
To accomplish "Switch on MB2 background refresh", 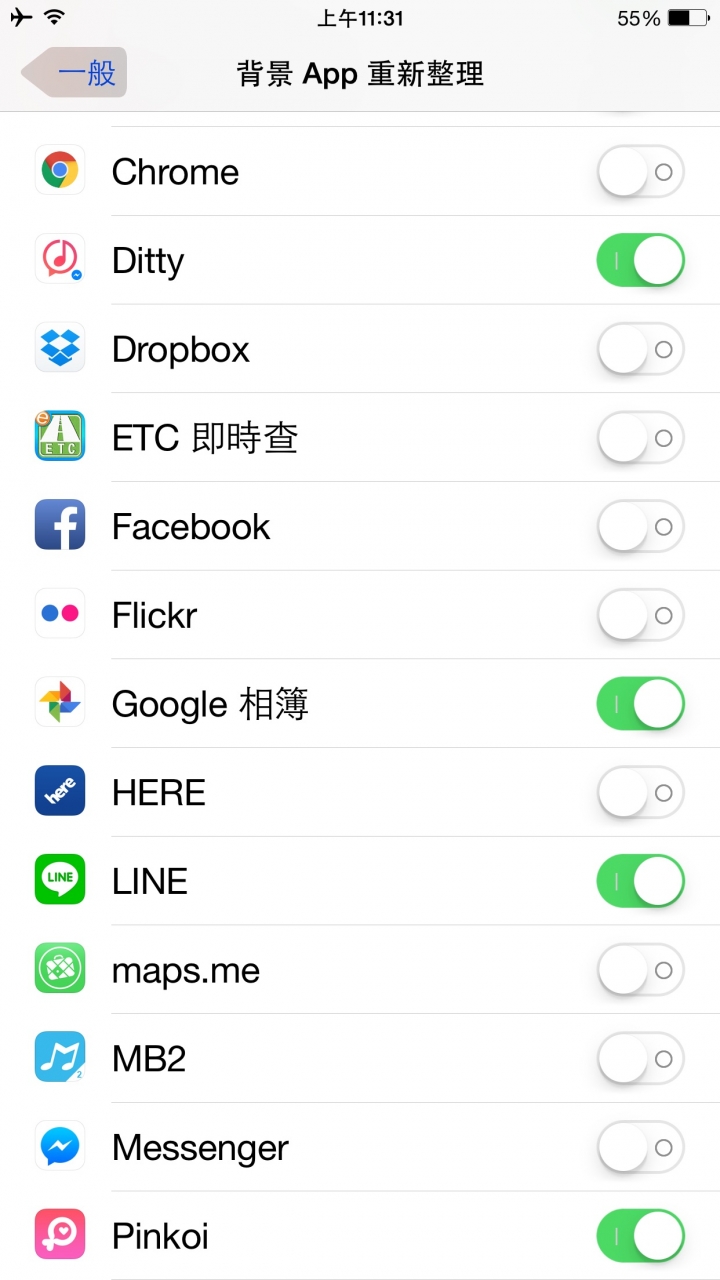I will pos(641,1059).
